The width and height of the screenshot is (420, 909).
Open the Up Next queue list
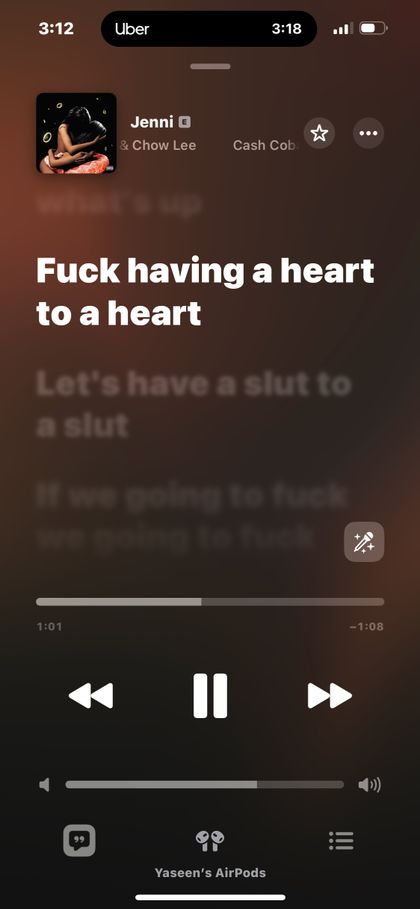[341, 840]
